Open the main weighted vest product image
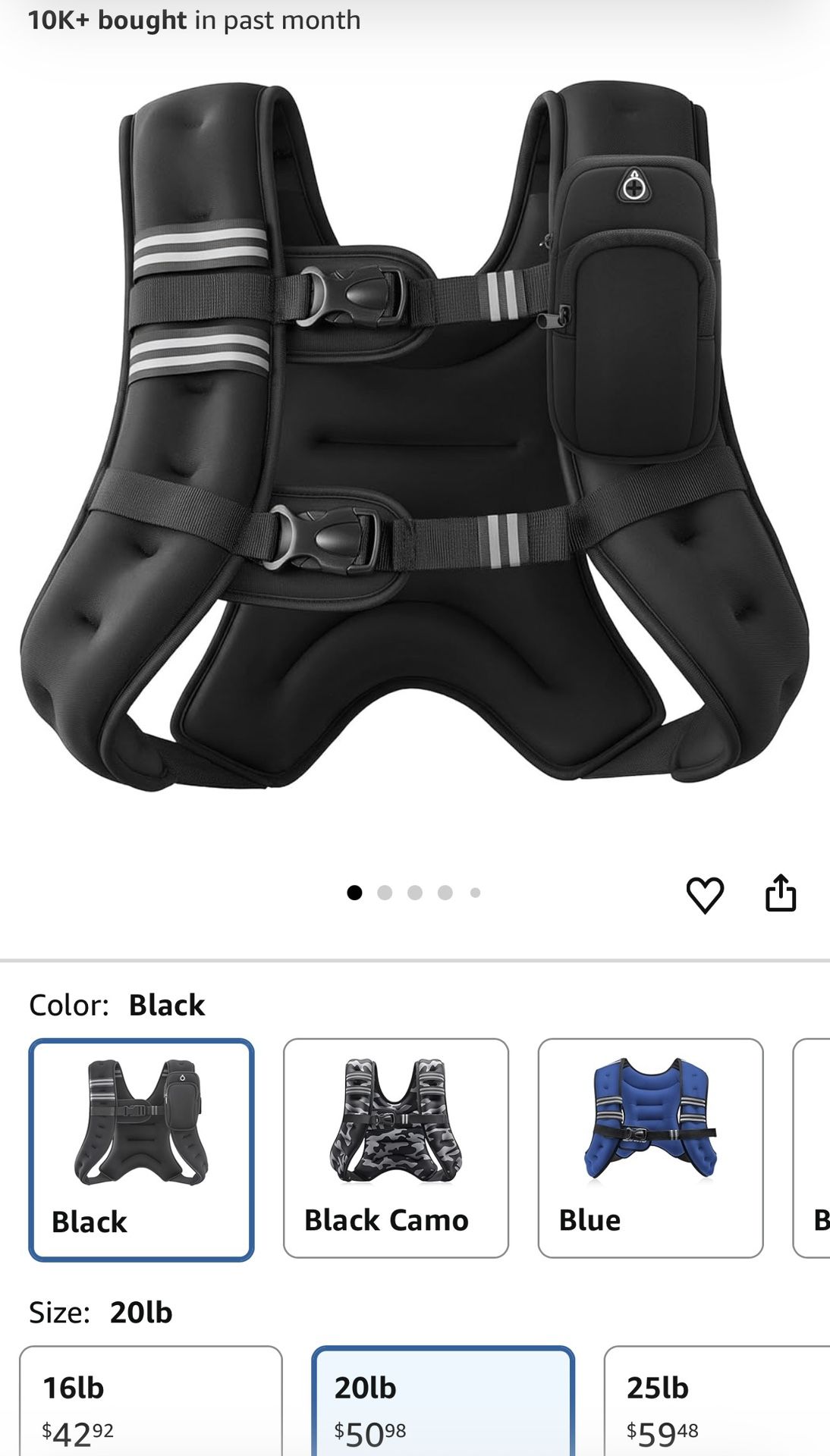Viewport: 830px width, 1456px height. click(x=414, y=438)
